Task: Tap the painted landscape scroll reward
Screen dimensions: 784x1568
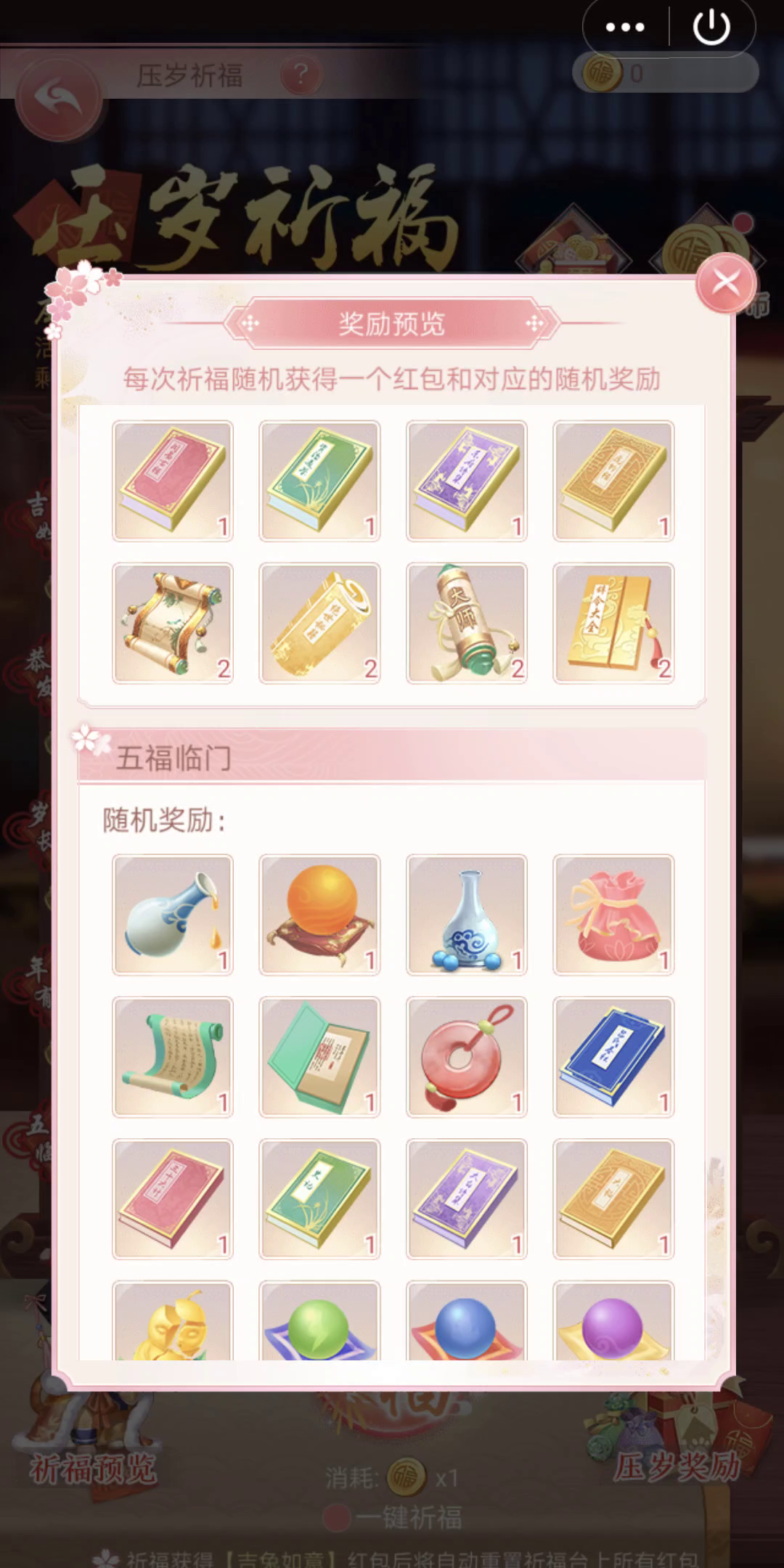Action: tap(173, 623)
